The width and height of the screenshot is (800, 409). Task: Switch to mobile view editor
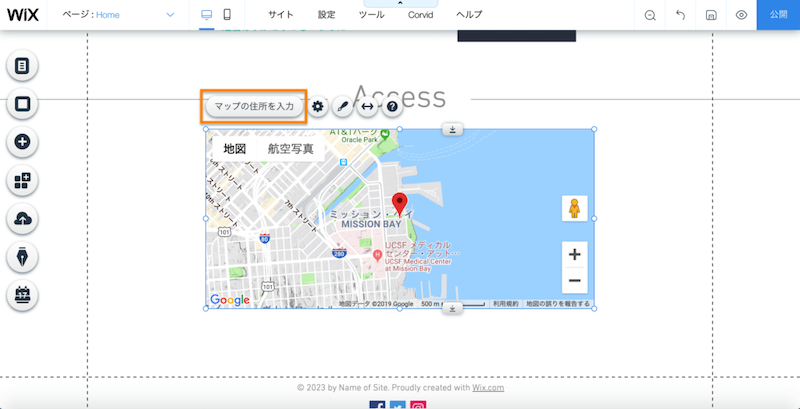227,15
